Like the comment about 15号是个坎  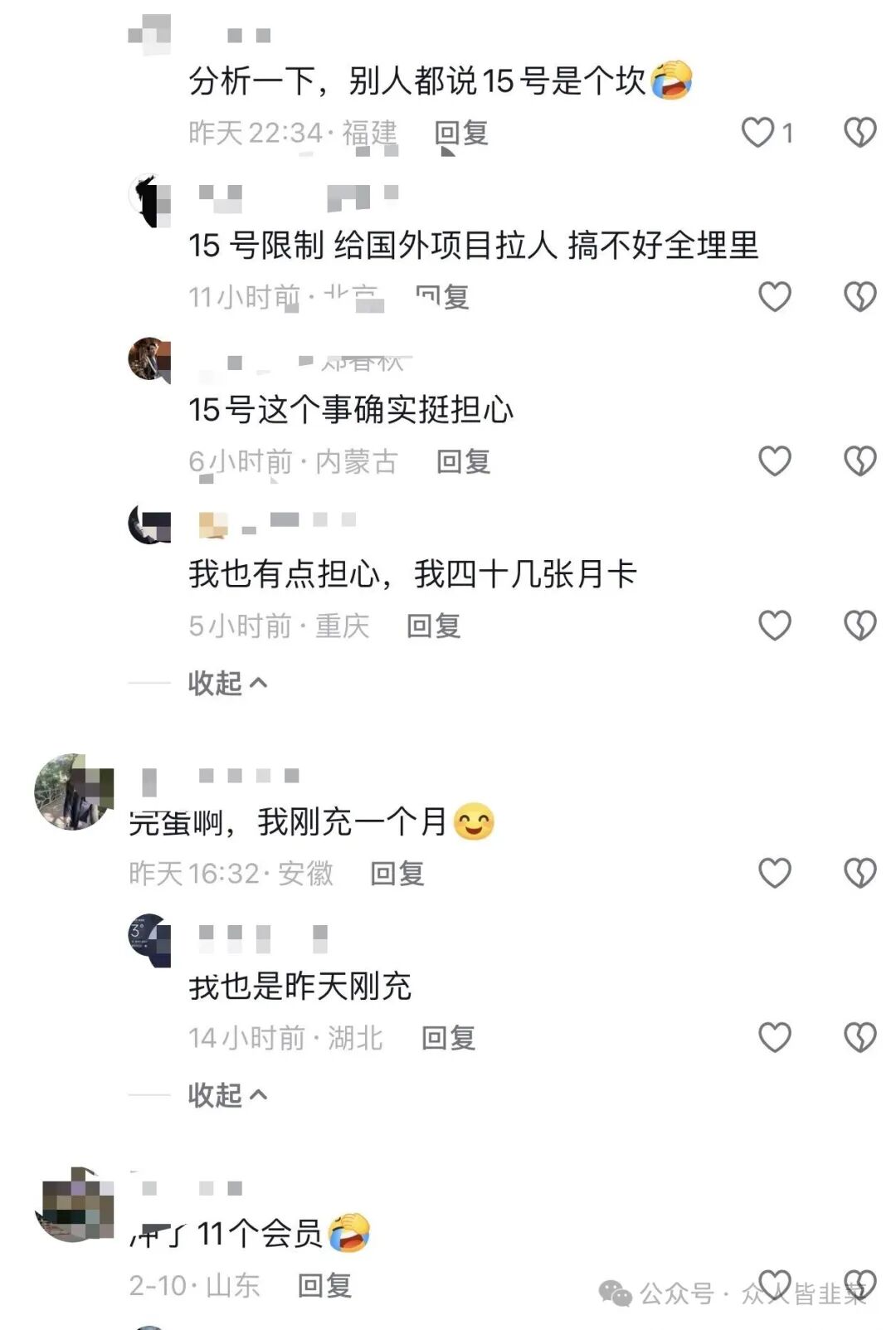(x=757, y=132)
